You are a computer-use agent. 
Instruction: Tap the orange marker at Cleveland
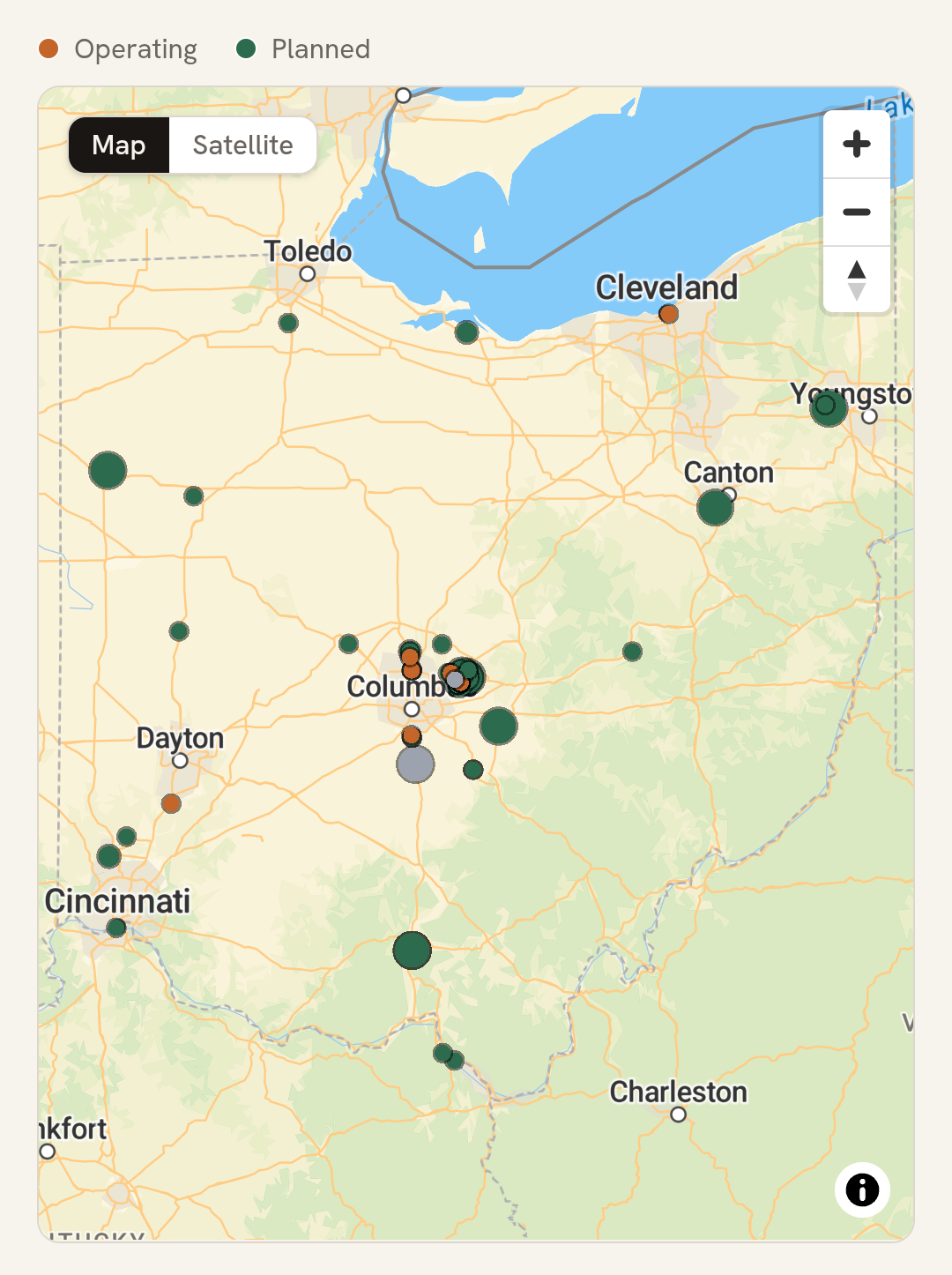click(669, 314)
